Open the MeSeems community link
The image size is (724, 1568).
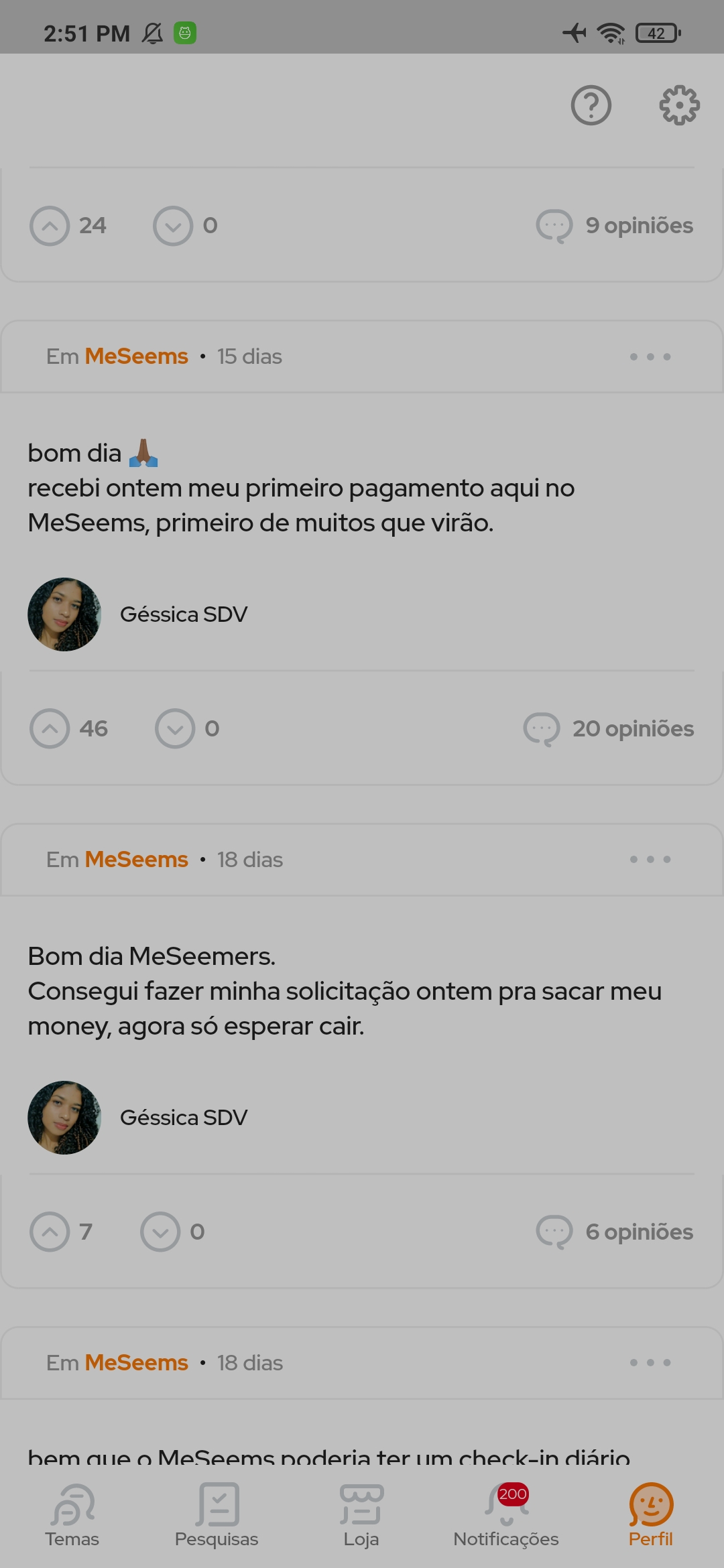pos(135,356)
